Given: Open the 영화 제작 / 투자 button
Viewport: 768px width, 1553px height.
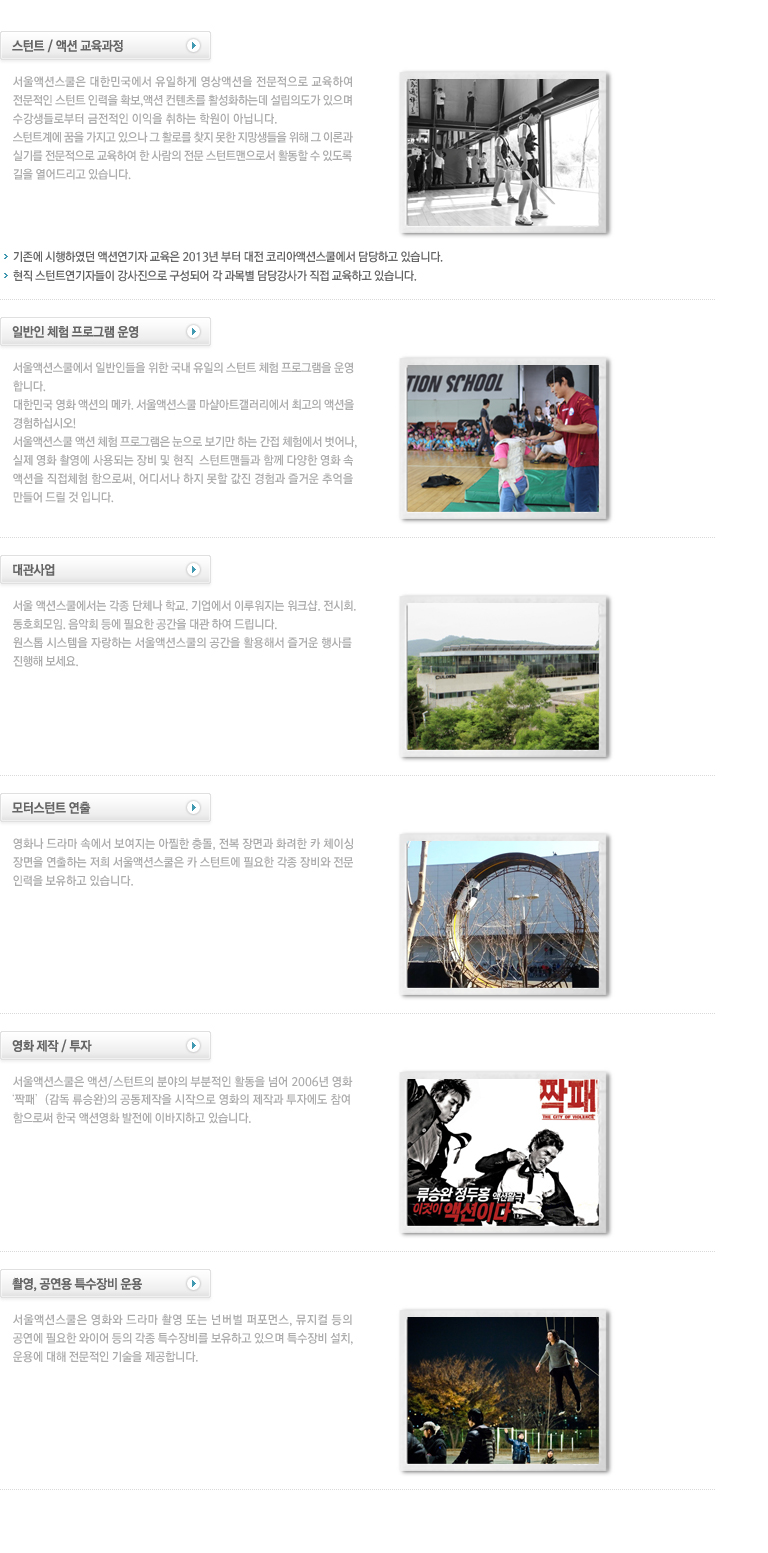Looking at the screenshot, I should (x=105, y=1046).
